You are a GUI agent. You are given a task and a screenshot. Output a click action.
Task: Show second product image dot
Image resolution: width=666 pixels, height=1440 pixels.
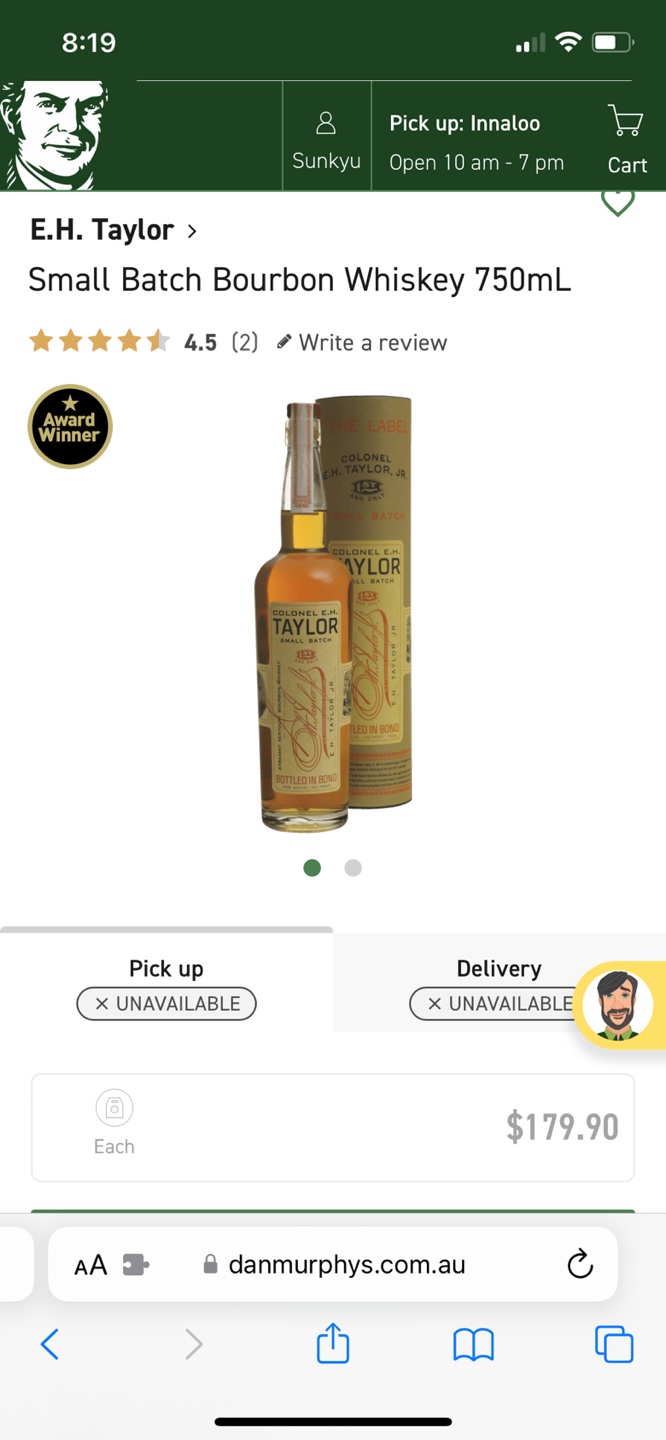coord(353,868)
